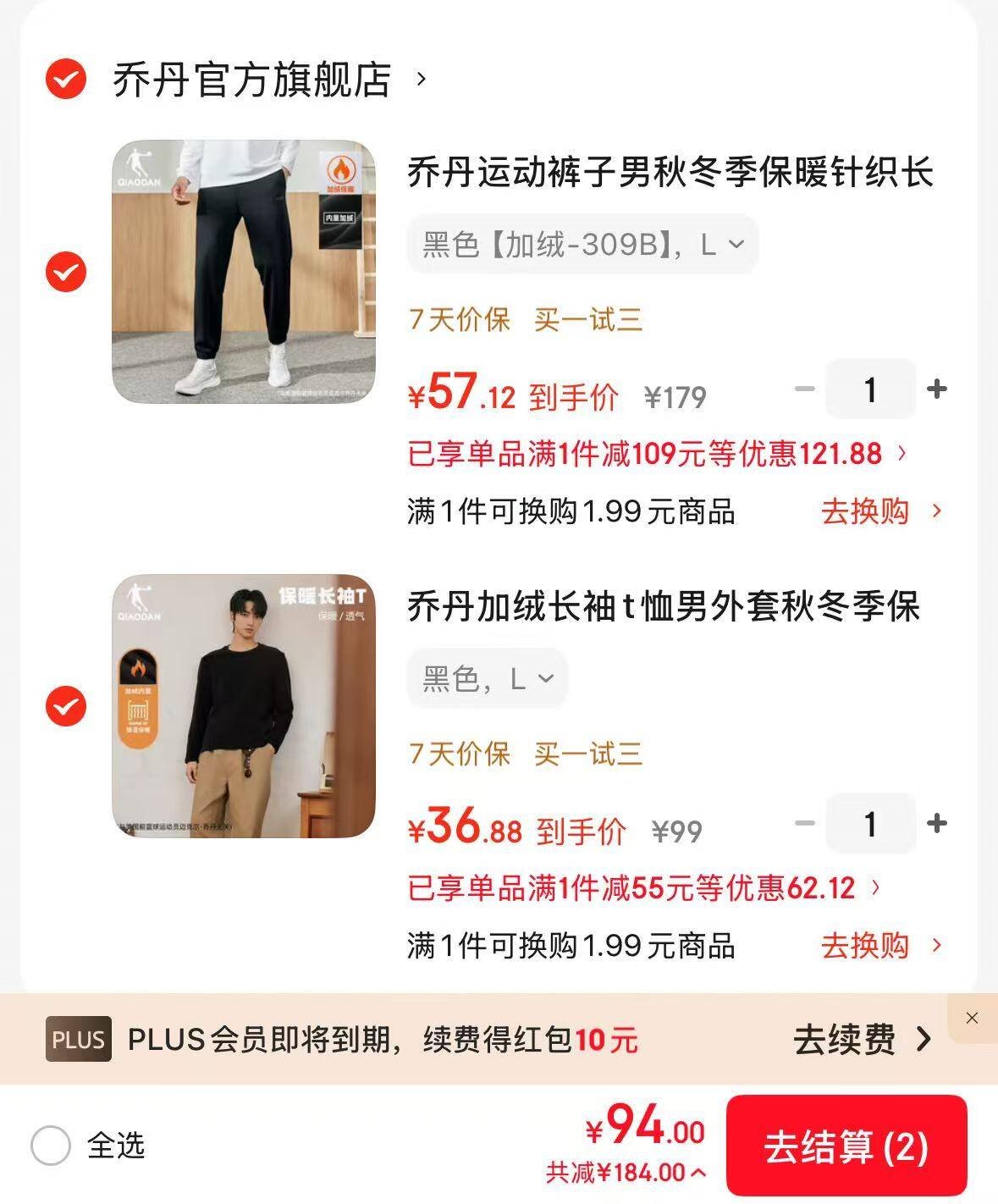
Task: Increase quantity of the long-sleeve shirt
Action: click(936, 823)
